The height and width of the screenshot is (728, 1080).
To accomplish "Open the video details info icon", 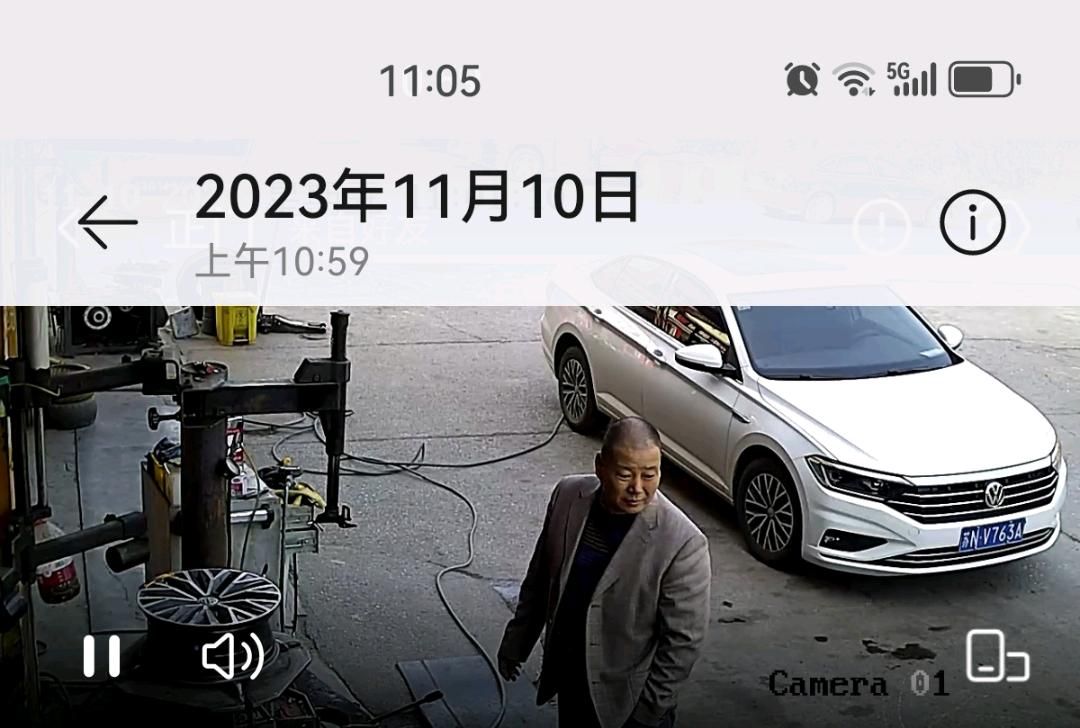I will [972, 223].
